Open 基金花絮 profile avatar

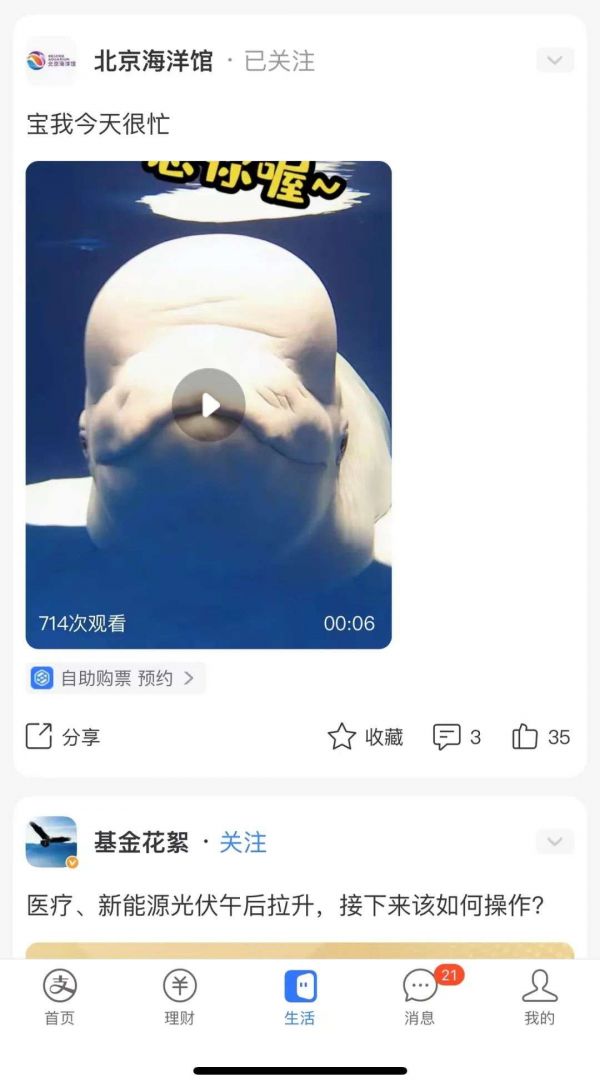[51, 842]
